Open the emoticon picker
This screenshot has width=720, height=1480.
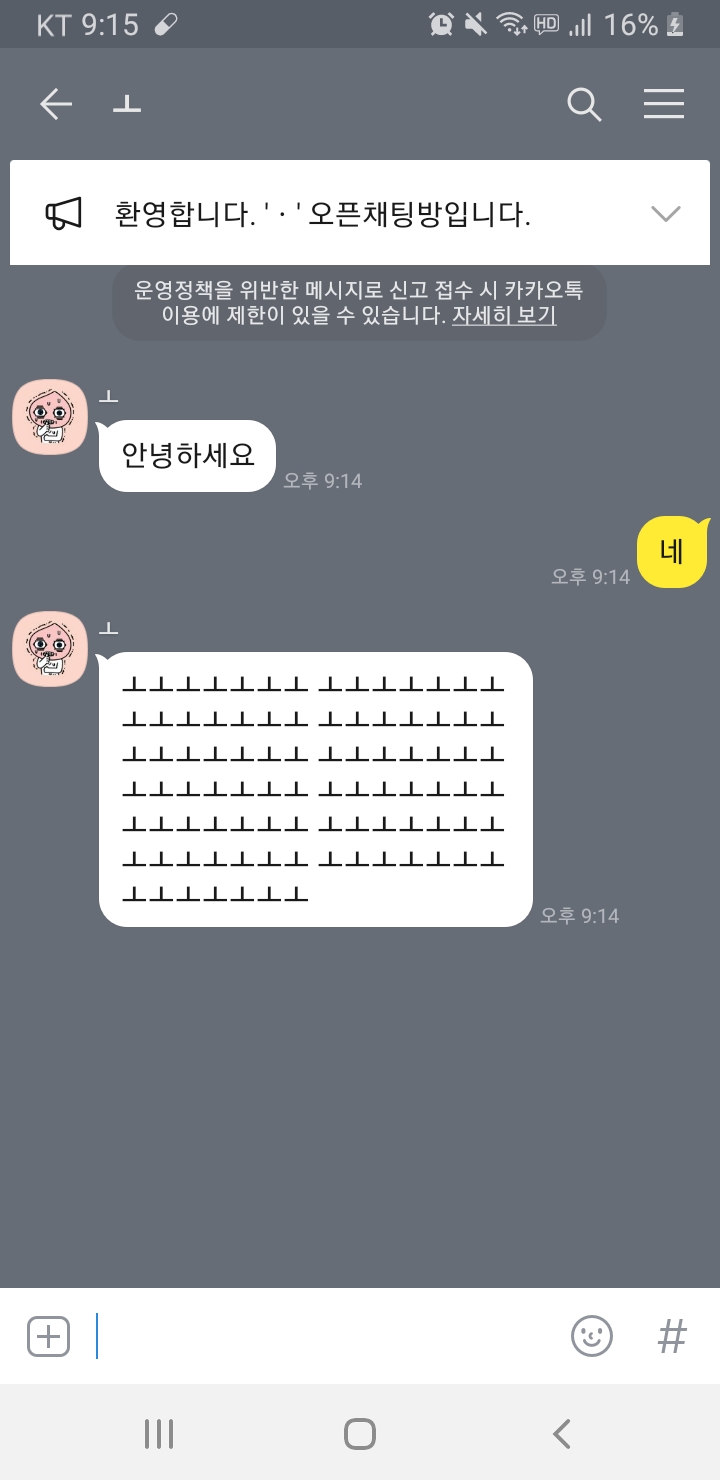click(591, 1336)
